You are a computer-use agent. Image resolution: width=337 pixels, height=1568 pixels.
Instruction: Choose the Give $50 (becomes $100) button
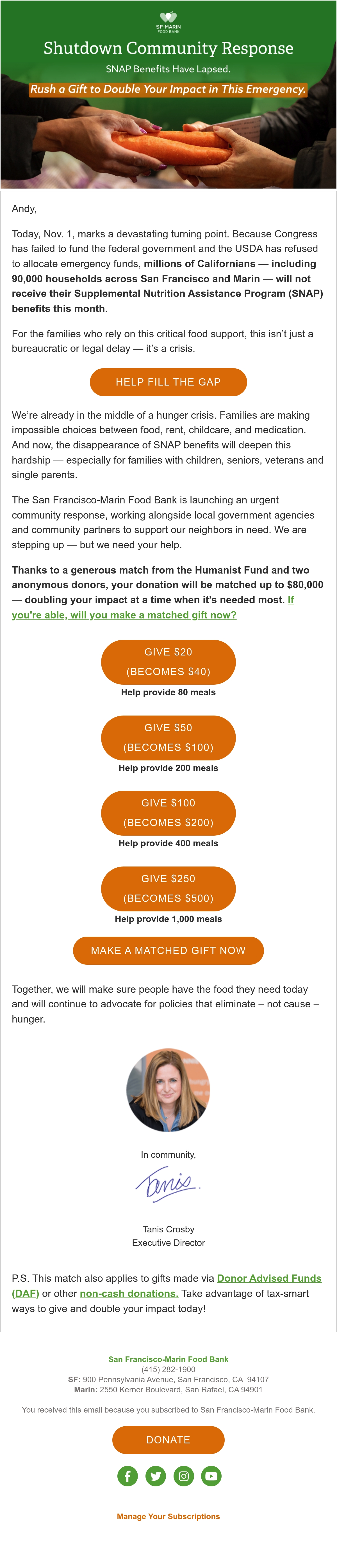pyautogui.click(x=168, y=737)
